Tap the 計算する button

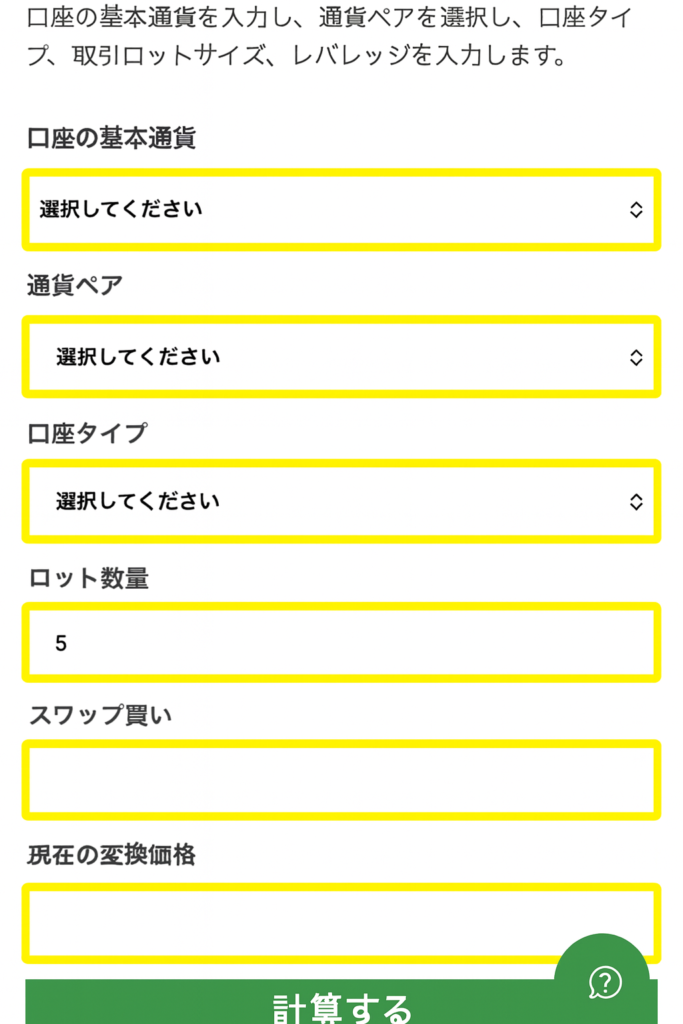(x=300, y=1004)
